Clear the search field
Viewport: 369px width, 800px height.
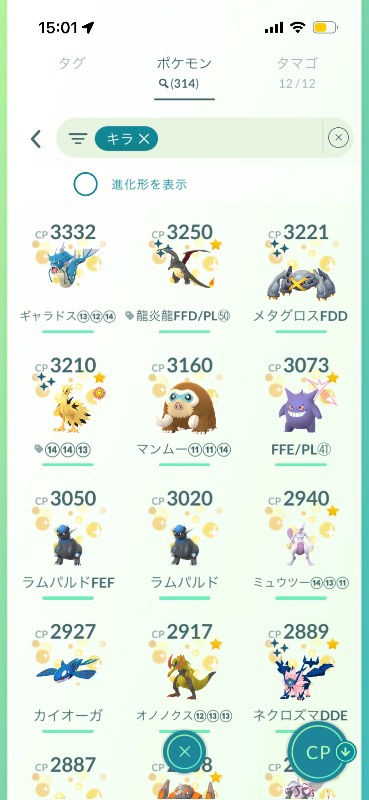[x=338, y=138]
